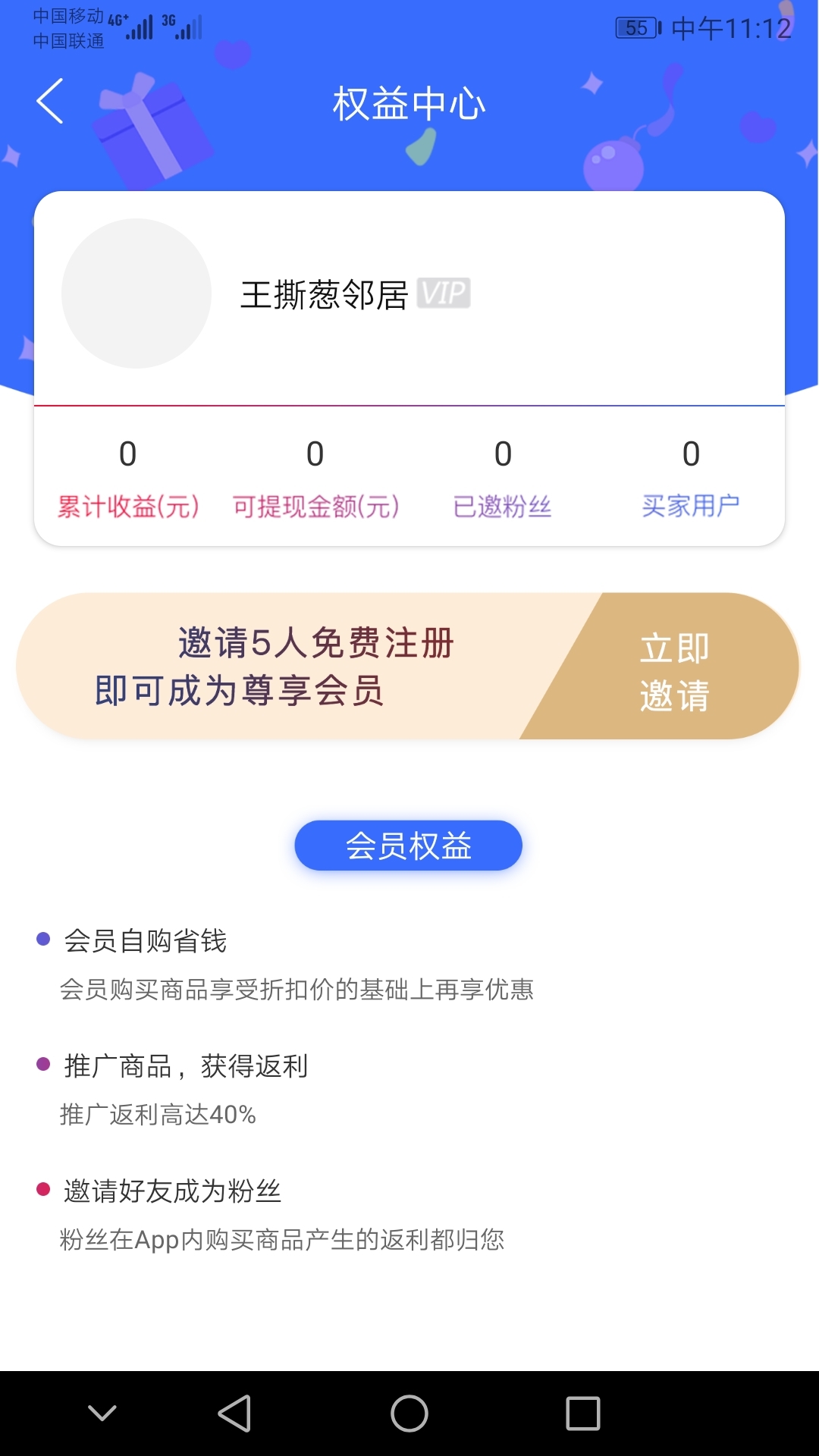Tap the 会员权益 member benefits button
The height and width of the screenshot is (1456, 819).
click(408, 846)
